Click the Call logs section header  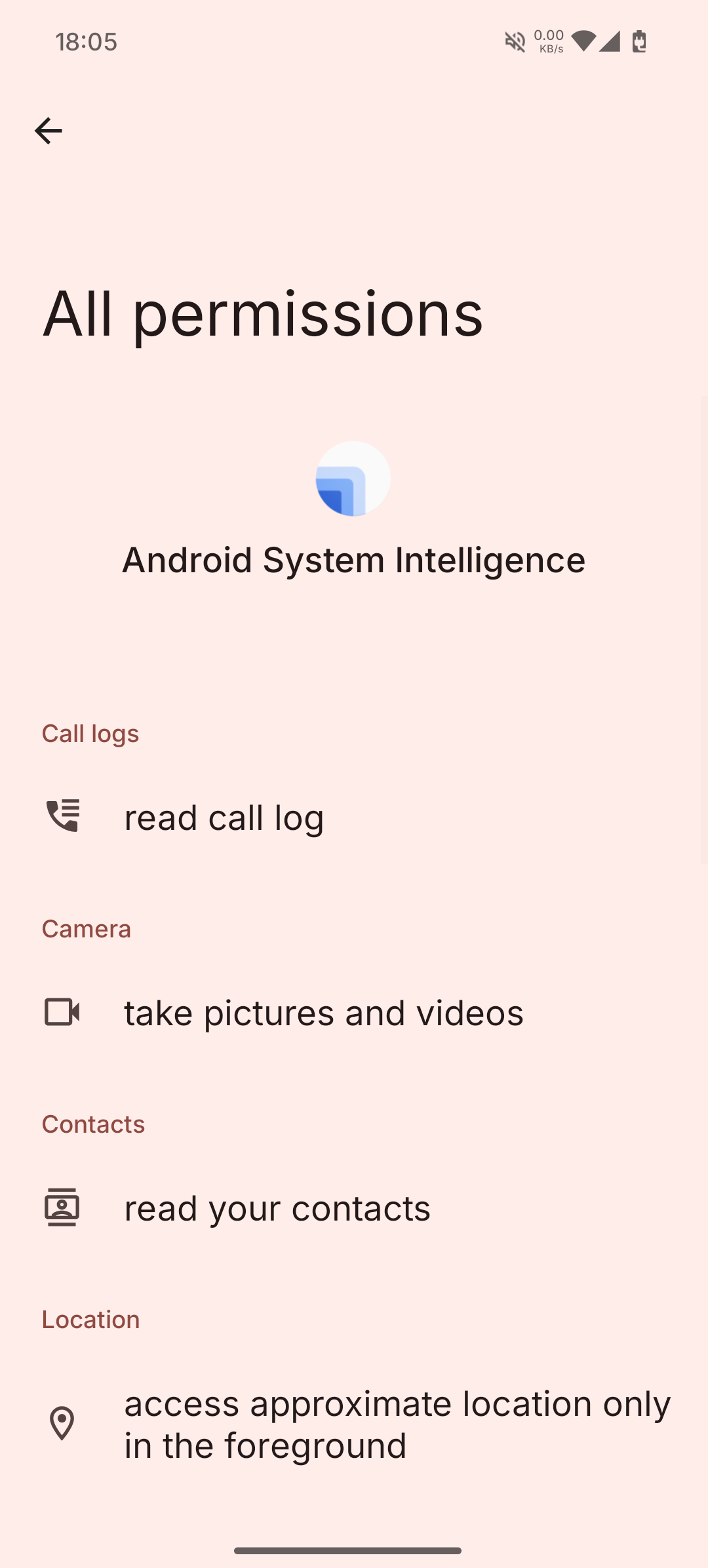tap(90, 733)
